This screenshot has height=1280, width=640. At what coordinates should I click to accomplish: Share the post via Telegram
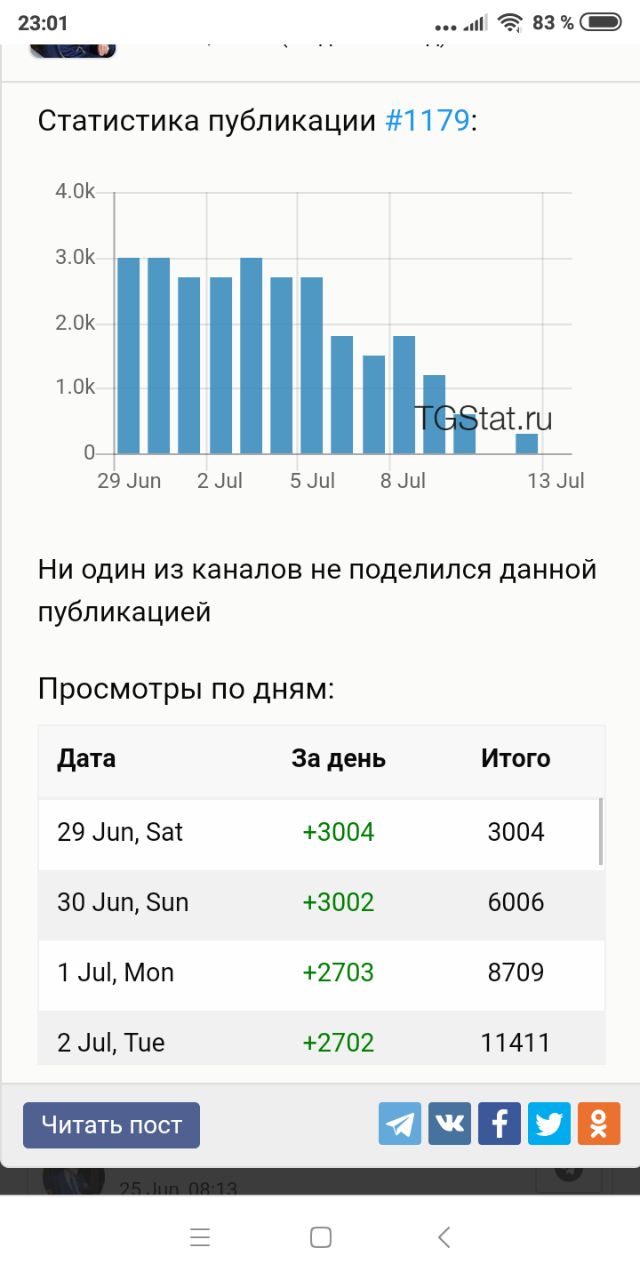pos(400,1124)
